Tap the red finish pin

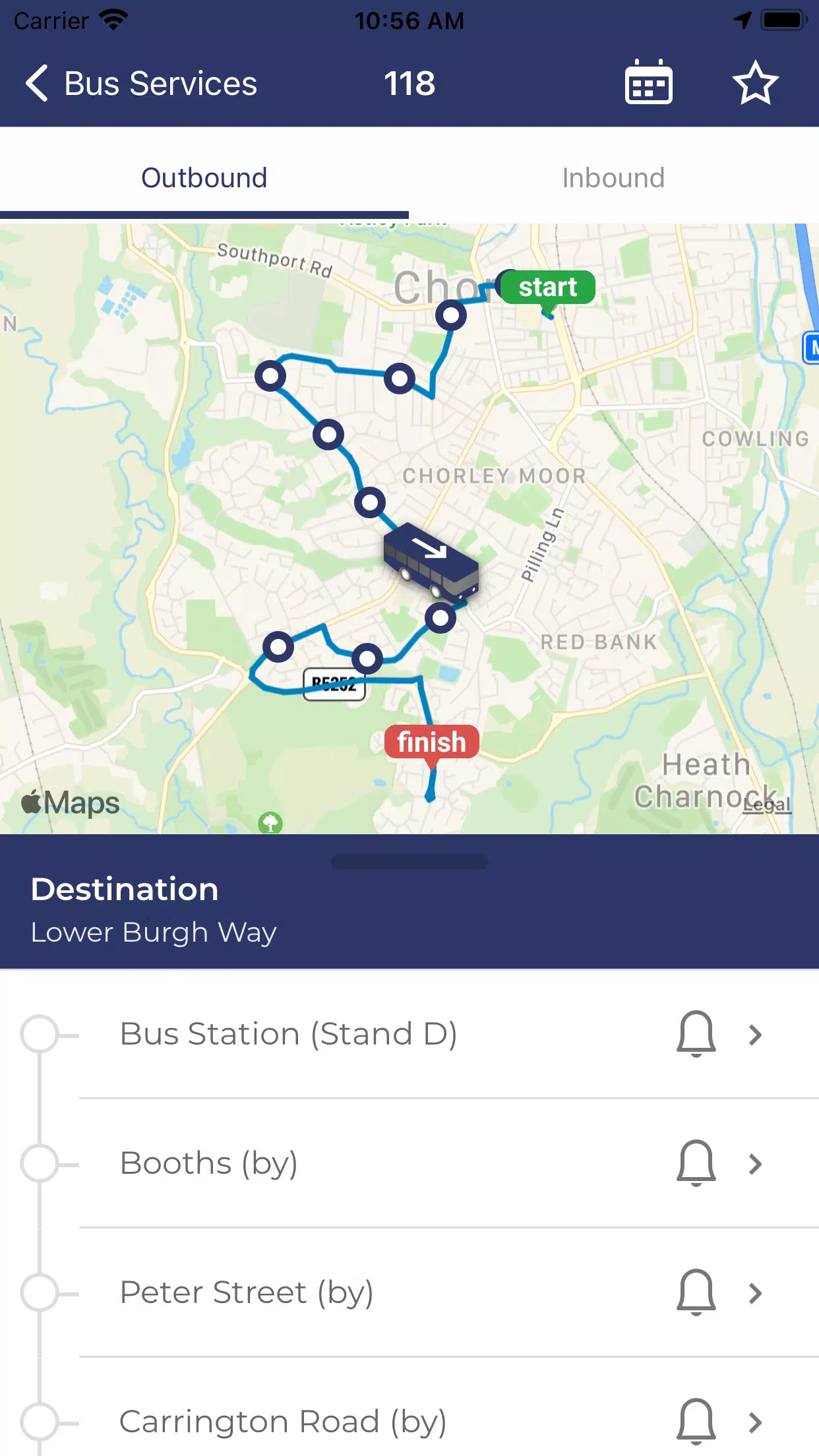click(x=431, y=743)
